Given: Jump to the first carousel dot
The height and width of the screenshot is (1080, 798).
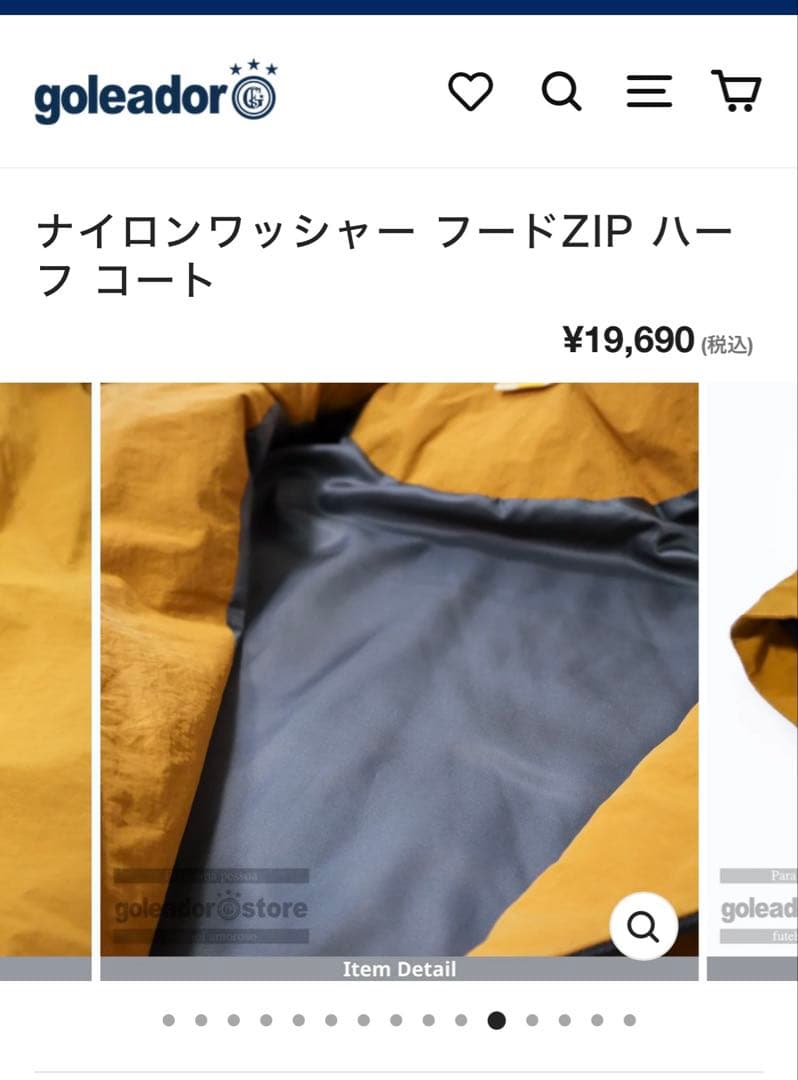Looking at the screenshot, I should click(x=168, y=1020).
